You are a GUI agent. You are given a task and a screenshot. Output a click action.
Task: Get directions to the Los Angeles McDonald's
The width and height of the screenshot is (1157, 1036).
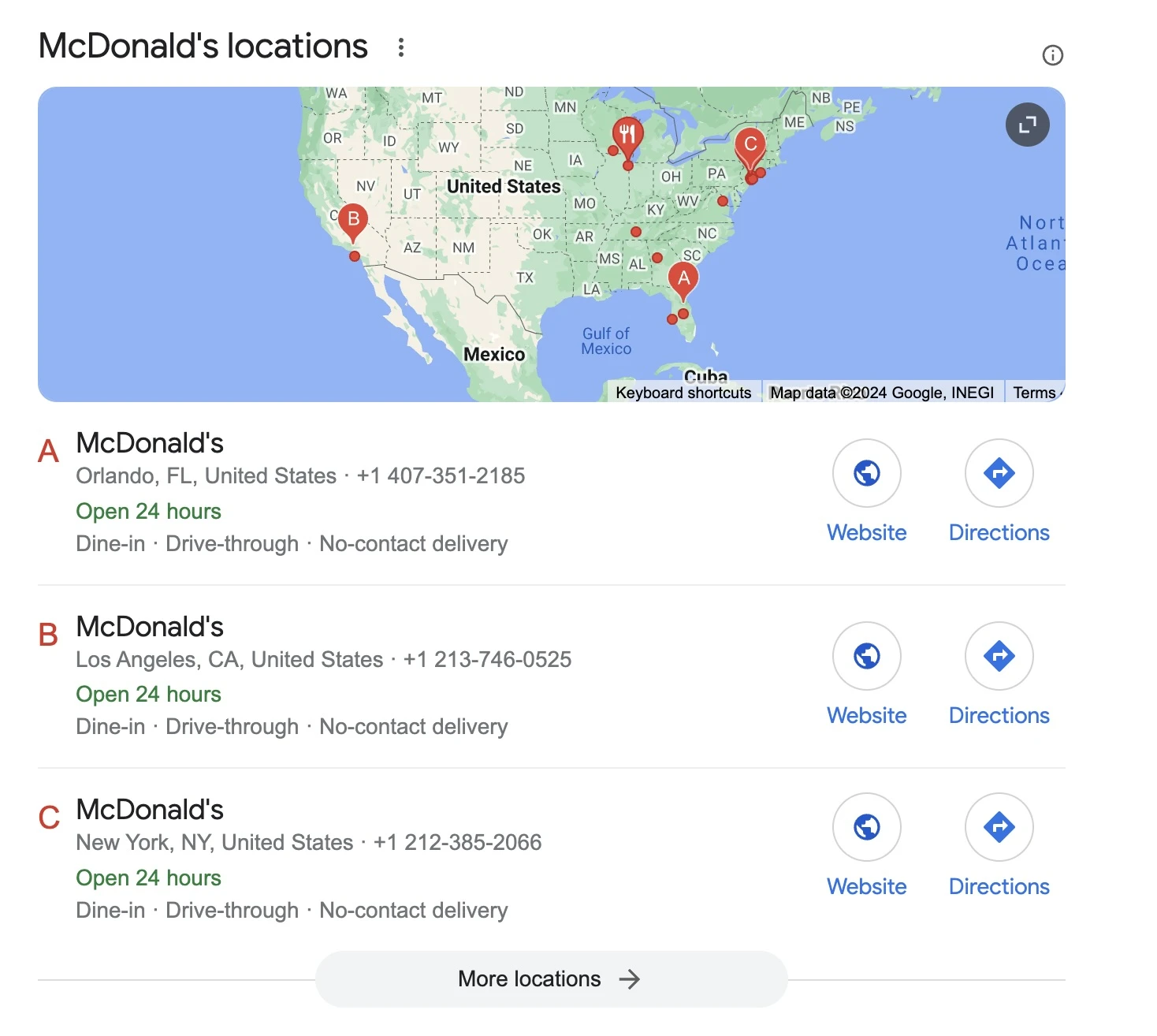point(999,657)
